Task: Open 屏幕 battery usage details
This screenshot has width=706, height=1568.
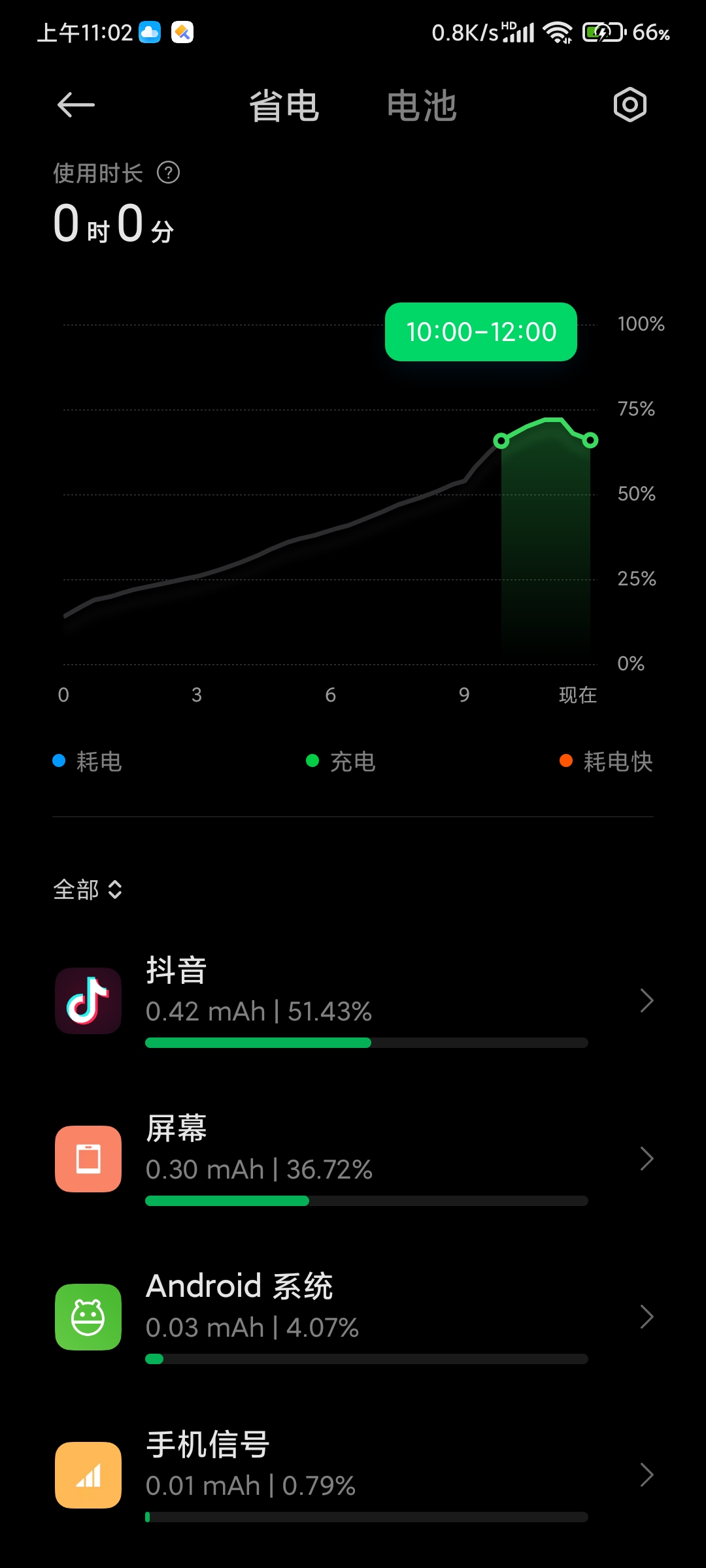Action: [x=353, y=1159]
